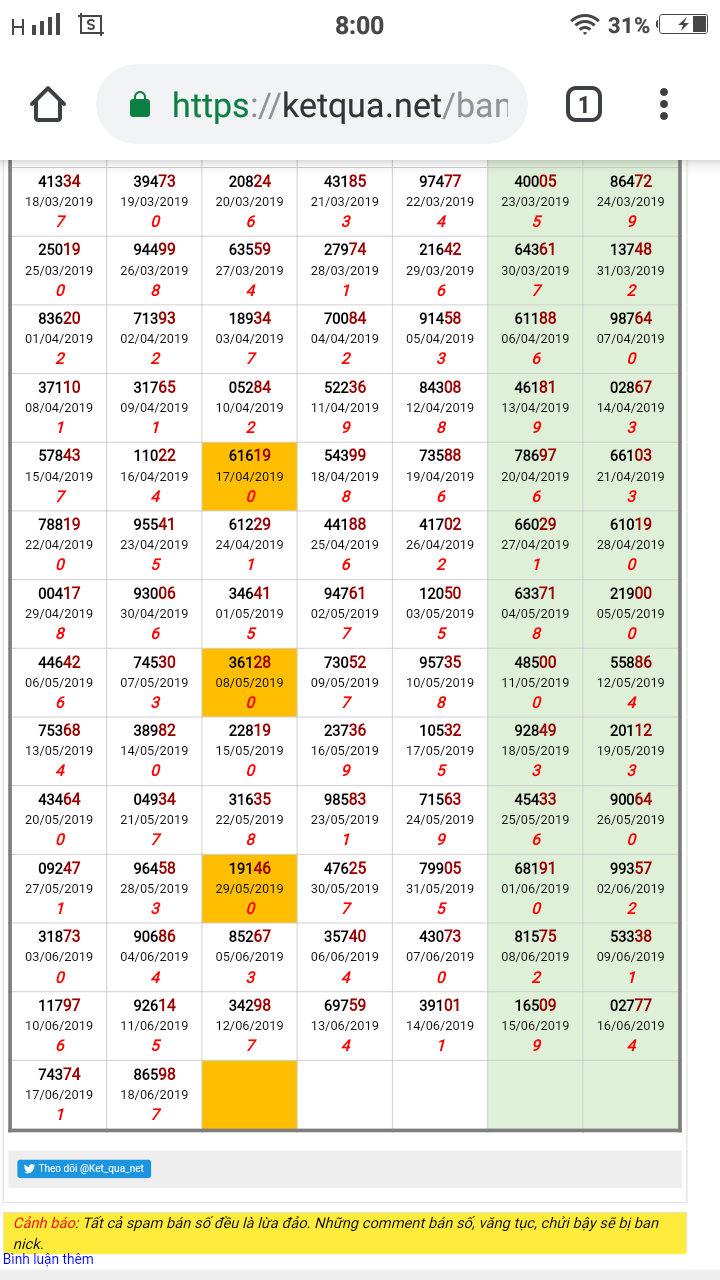Open the tab switcher showing 1 tab
This screenshot has width=720, height=1280.
(584, 104)
